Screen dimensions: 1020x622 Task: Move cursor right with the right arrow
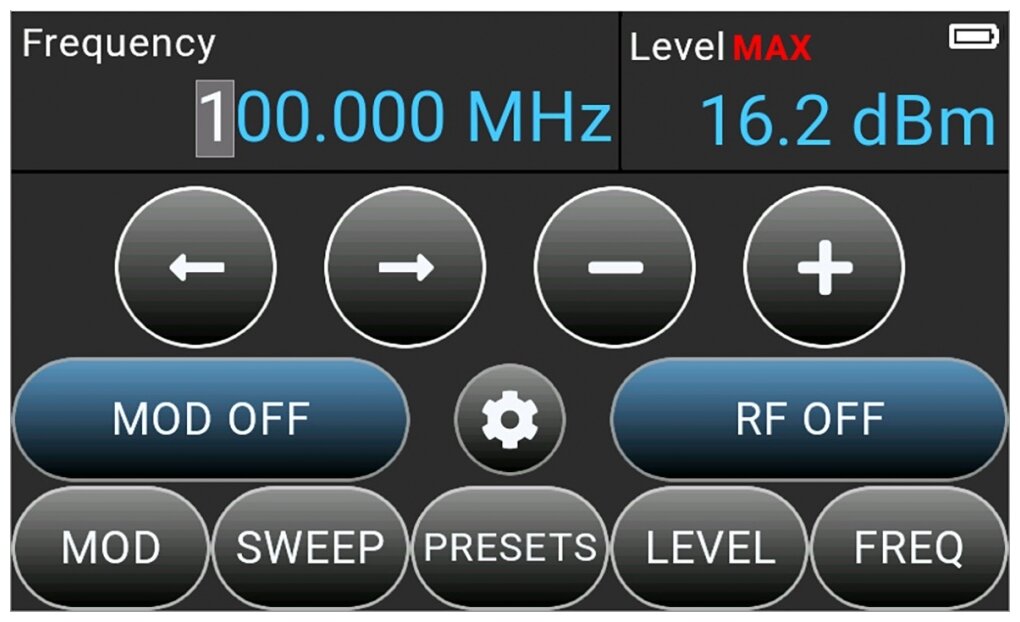[405, 267]
